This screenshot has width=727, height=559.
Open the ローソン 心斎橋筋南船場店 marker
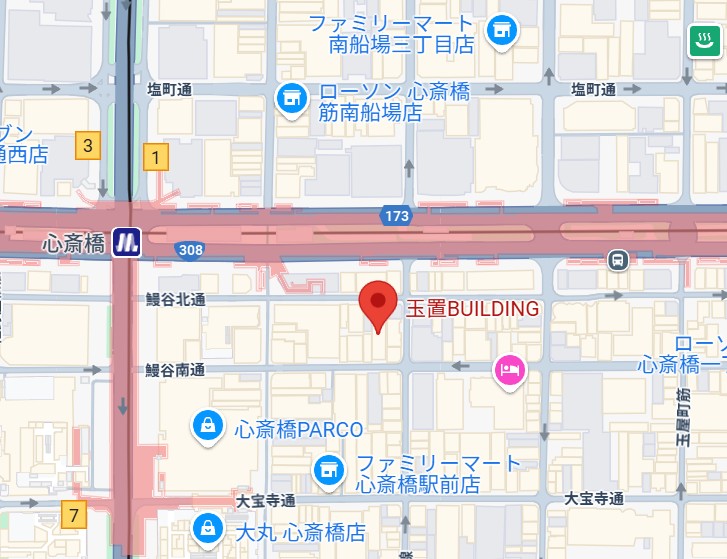pyautogui.click(x=292, y=100)
